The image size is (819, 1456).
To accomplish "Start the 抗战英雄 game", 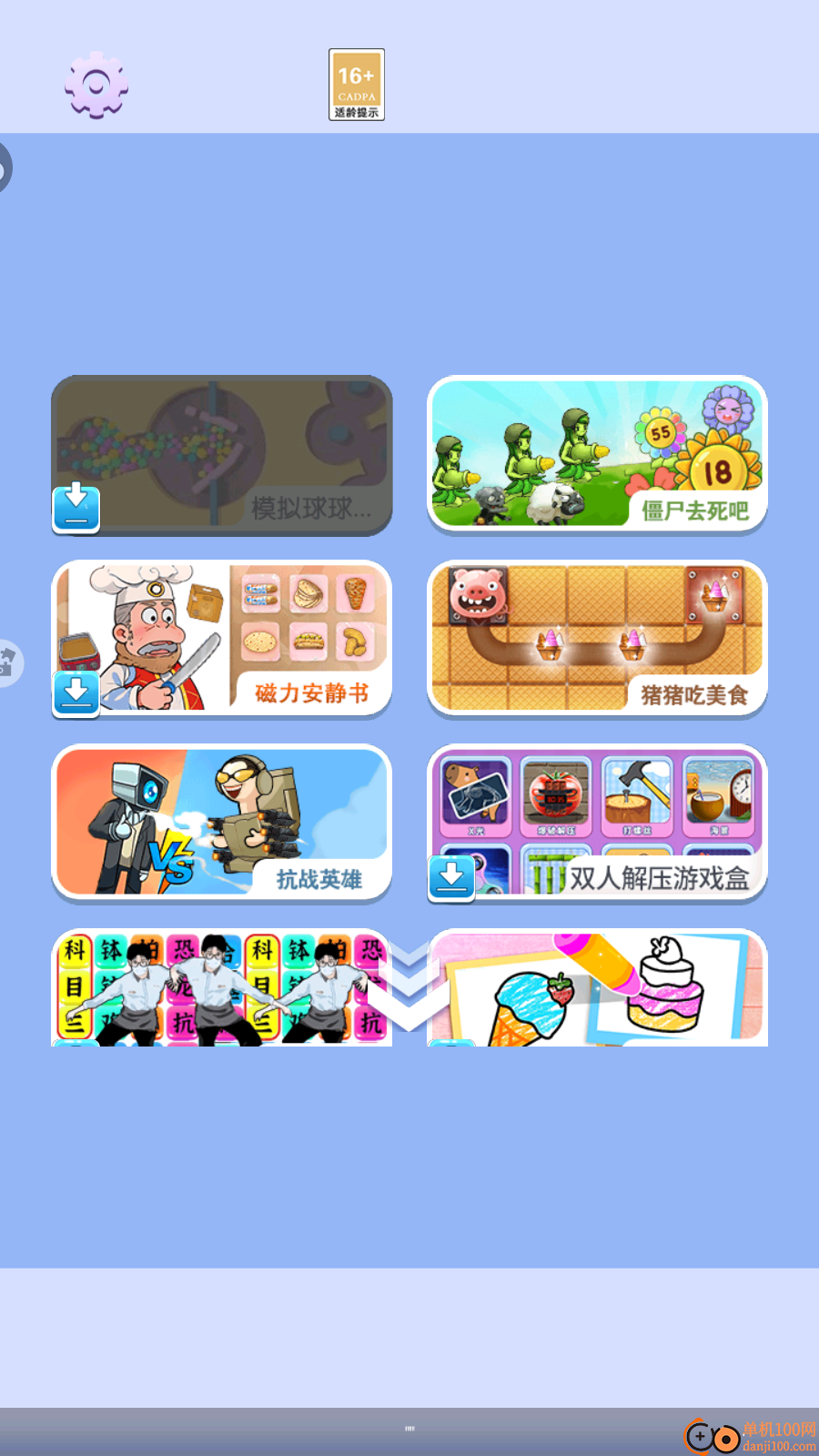I will [x=221, y=823].
